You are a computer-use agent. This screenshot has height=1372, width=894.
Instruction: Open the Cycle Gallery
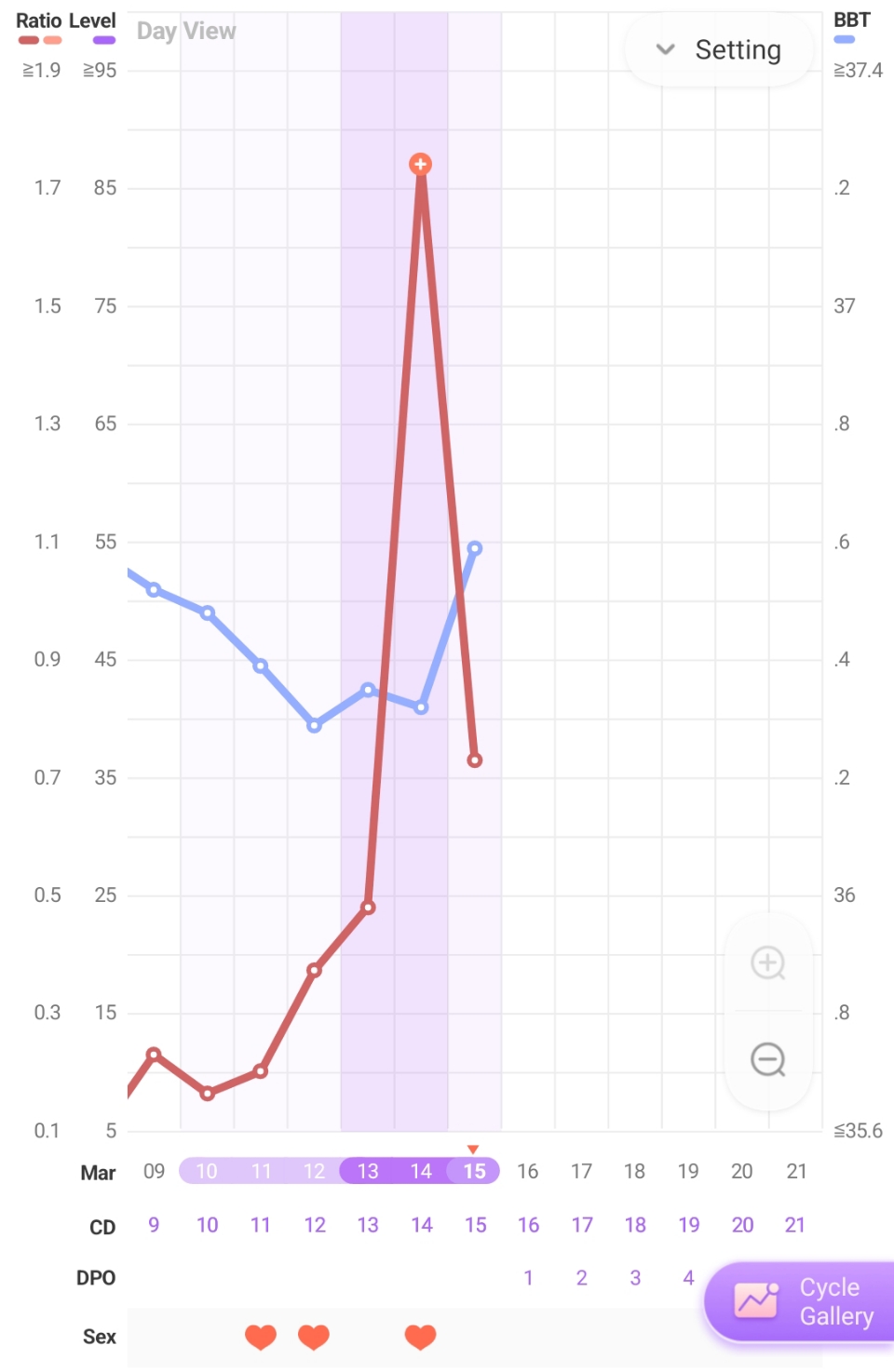click(x=802, y=1301)
